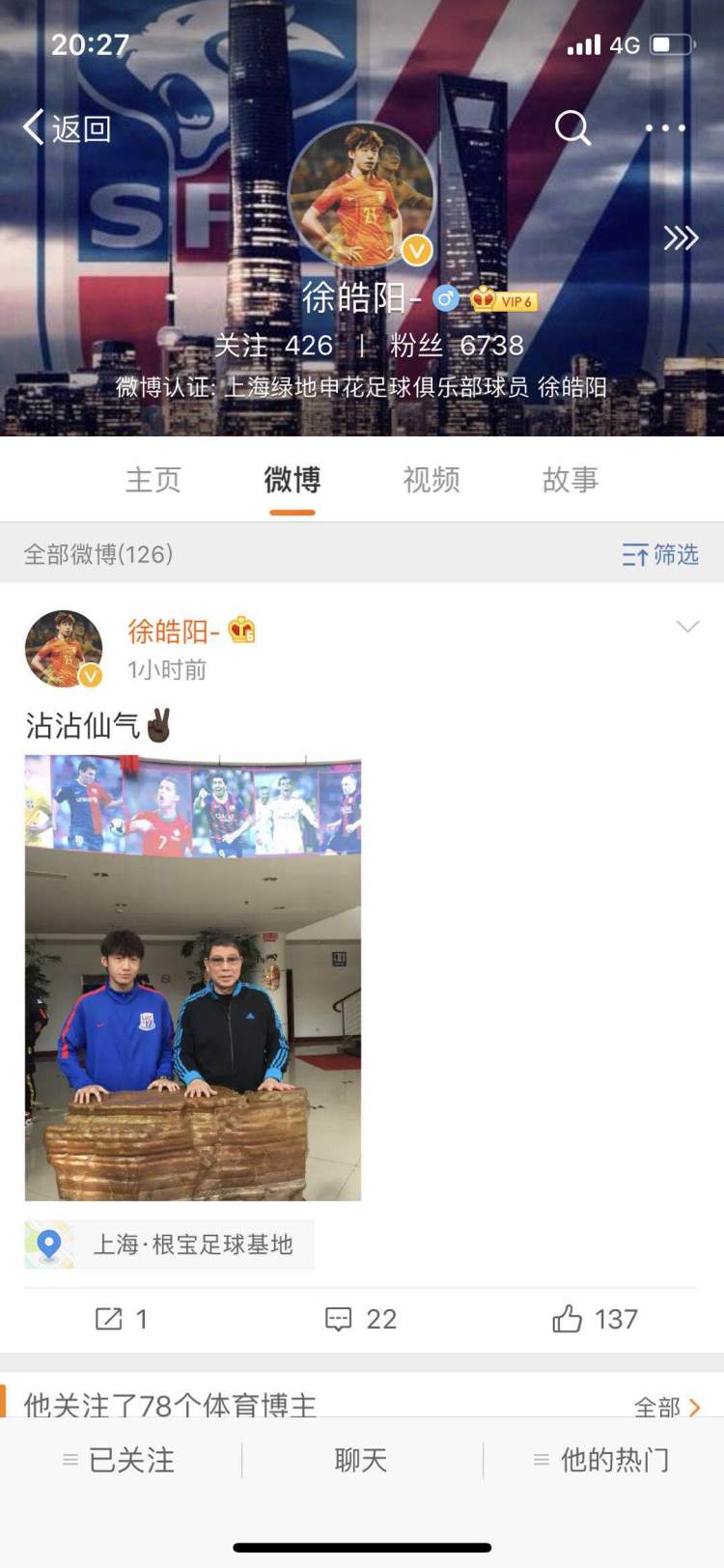Start a chat via 聊天
The height and width of the screenshot is (1568, 724).
[x=361, y=1460]
